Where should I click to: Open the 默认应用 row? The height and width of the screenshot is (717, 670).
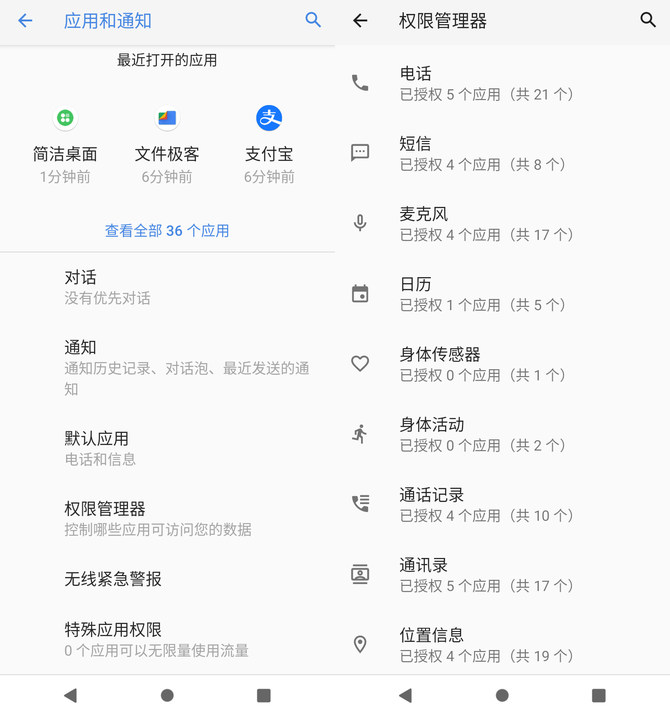pos(167,448)
